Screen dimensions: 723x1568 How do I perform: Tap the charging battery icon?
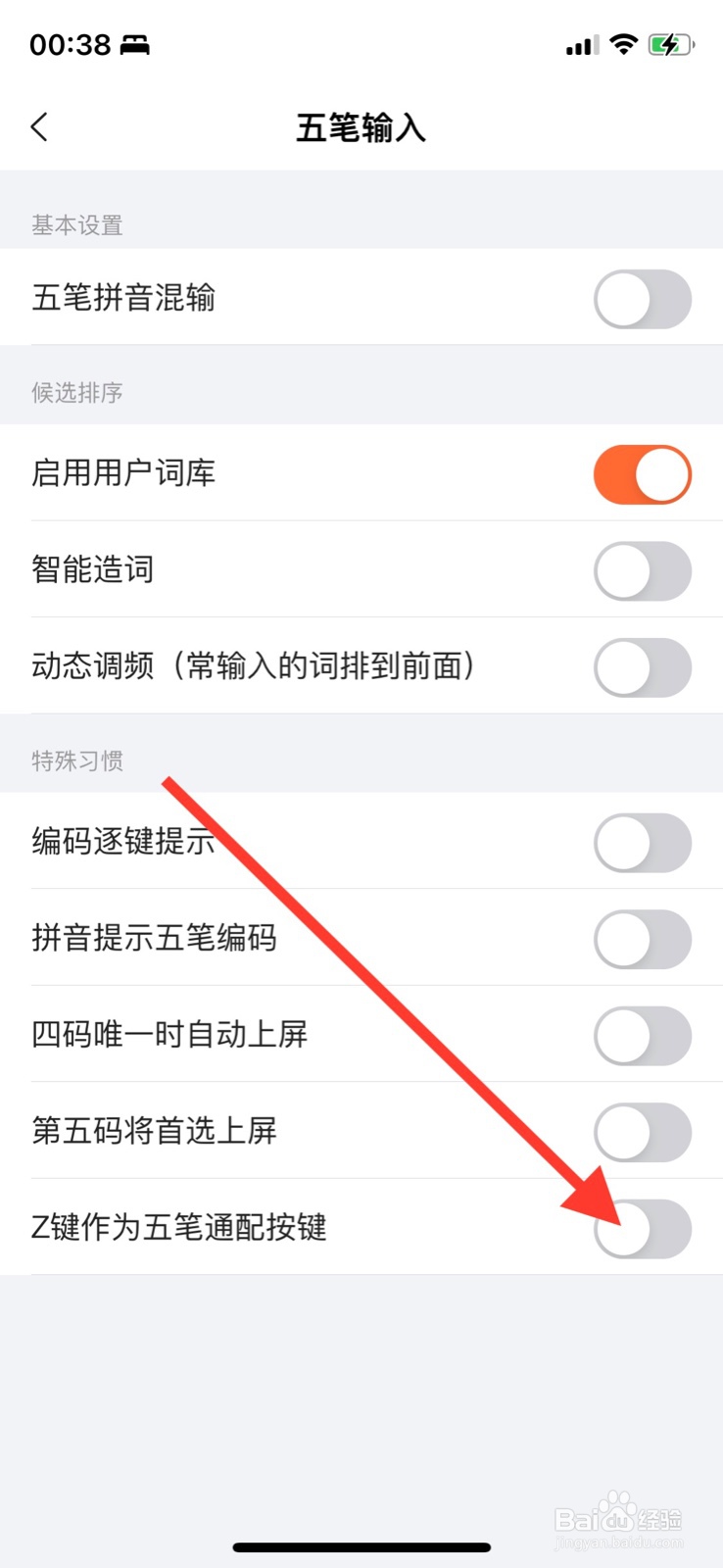tap(672, 43)
